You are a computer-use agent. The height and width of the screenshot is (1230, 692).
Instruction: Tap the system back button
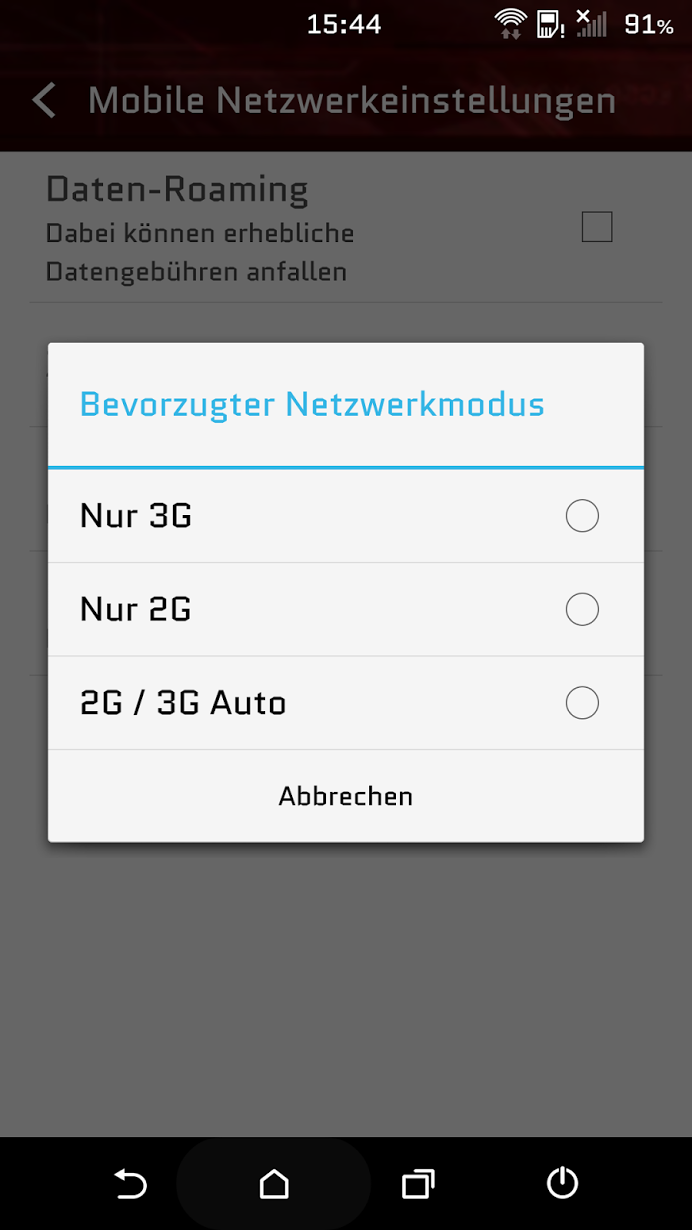tap(130, 1184)
